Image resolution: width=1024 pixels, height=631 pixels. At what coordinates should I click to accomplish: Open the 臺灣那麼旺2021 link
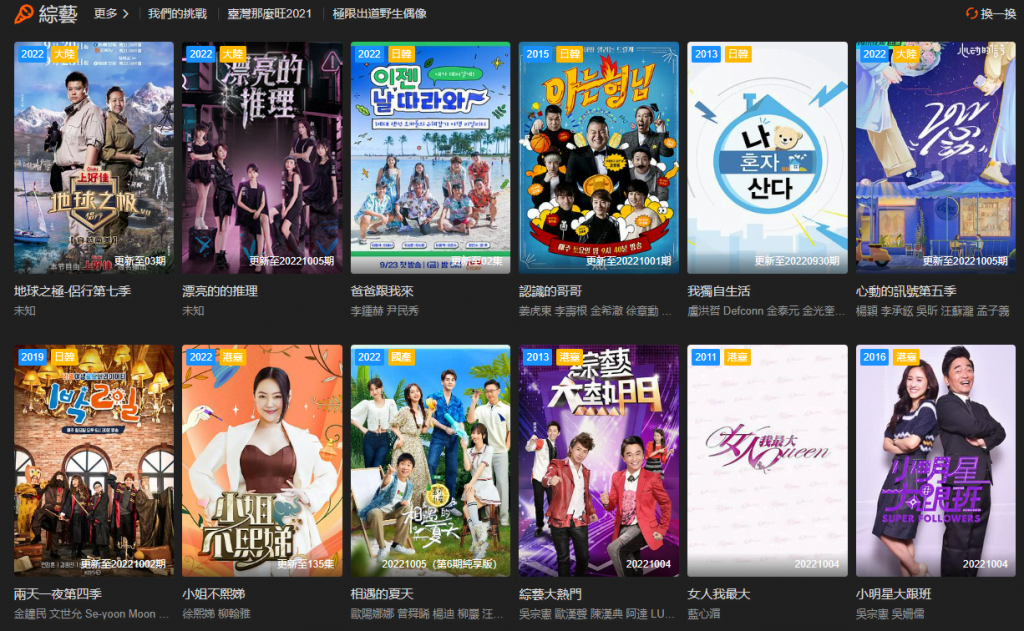pyautogui.click(x=269, y=14)
